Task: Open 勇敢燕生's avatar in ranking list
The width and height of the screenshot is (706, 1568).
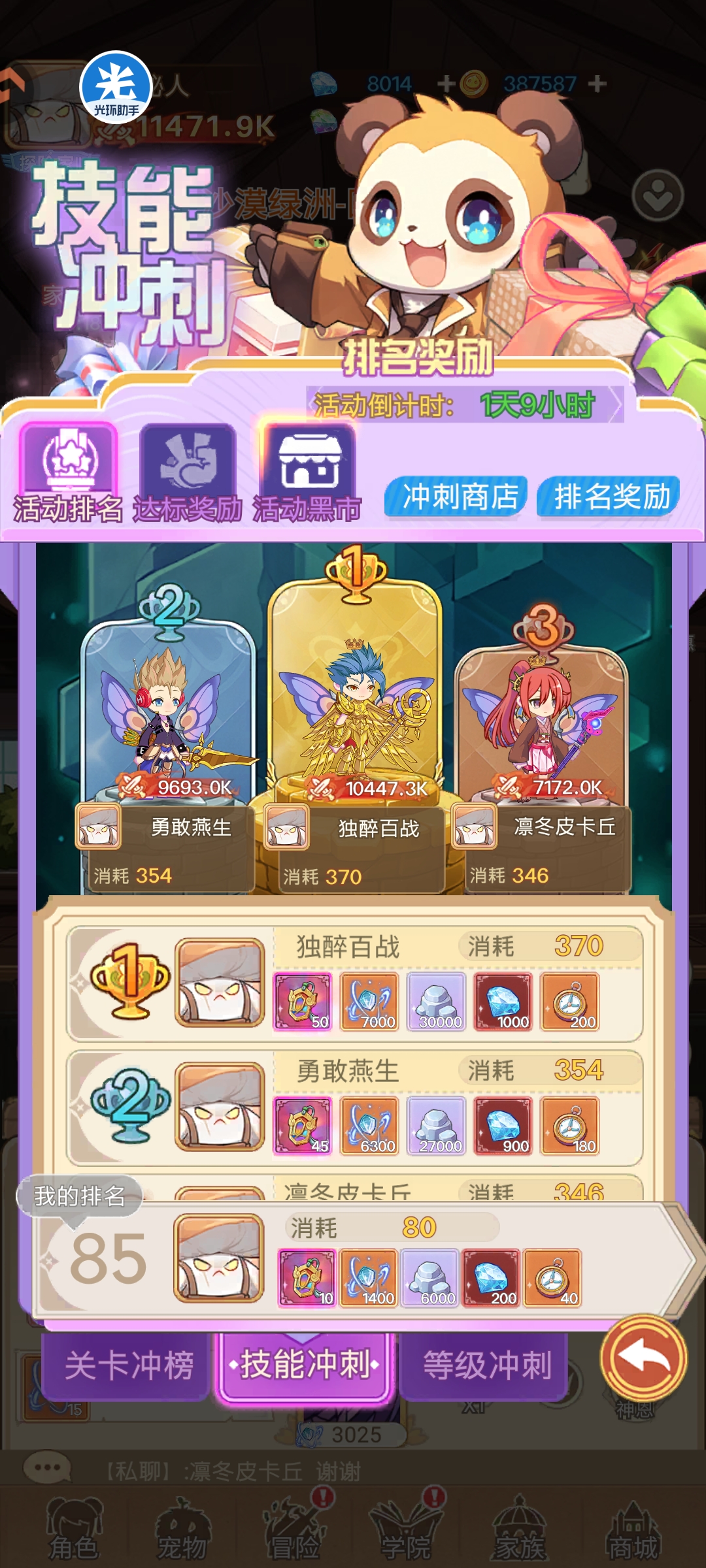Action: [x=220, y=1107]
